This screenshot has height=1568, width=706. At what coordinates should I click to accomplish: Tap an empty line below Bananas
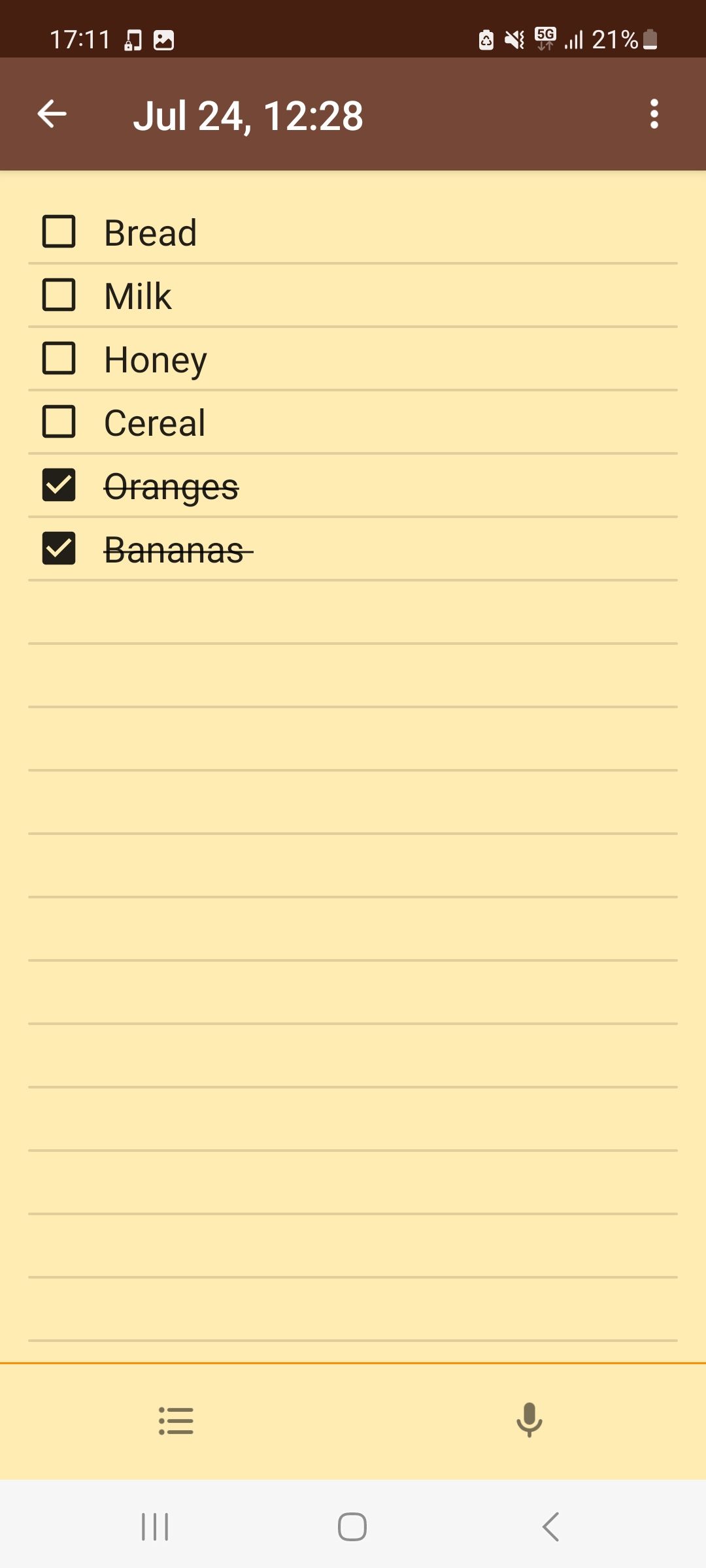tap(353, 614)
